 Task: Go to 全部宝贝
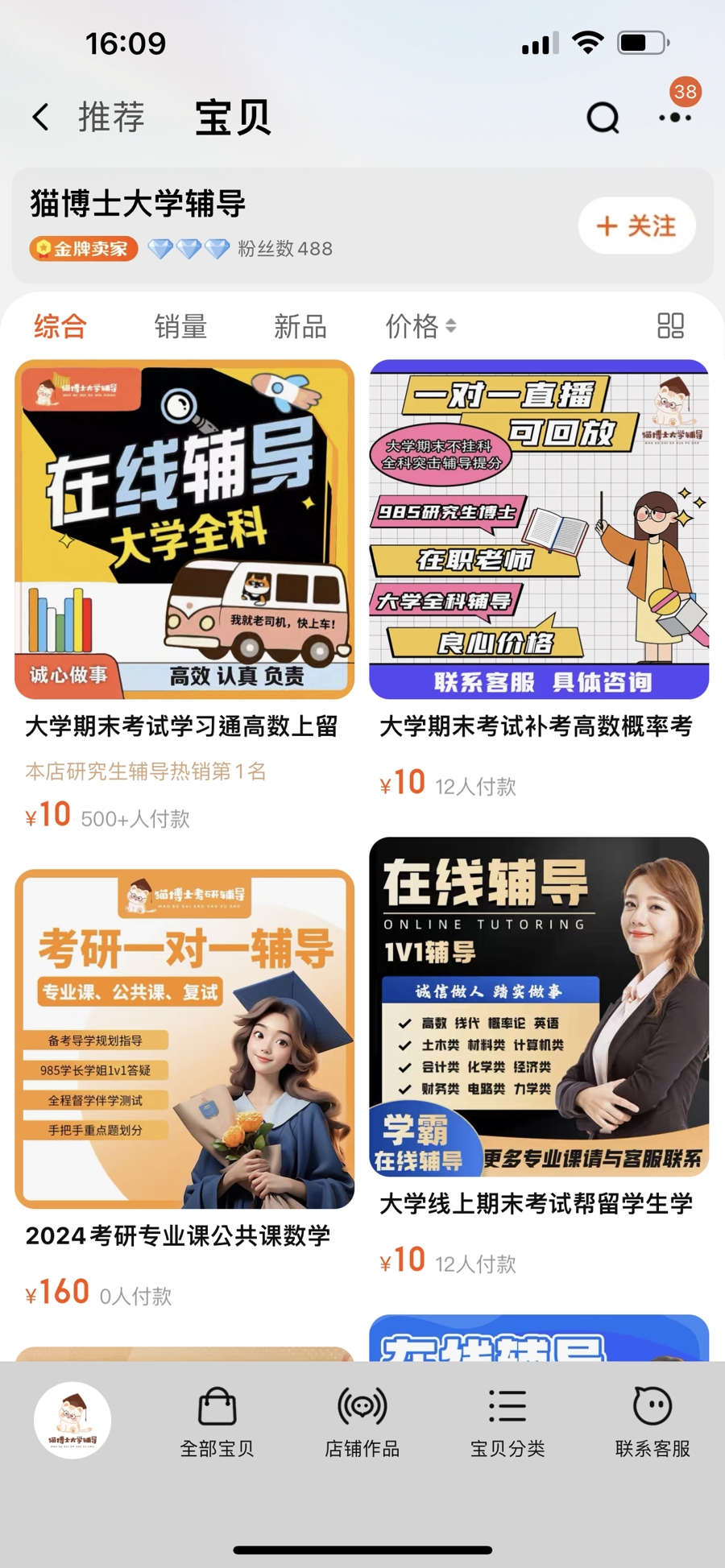point(217,1422)
